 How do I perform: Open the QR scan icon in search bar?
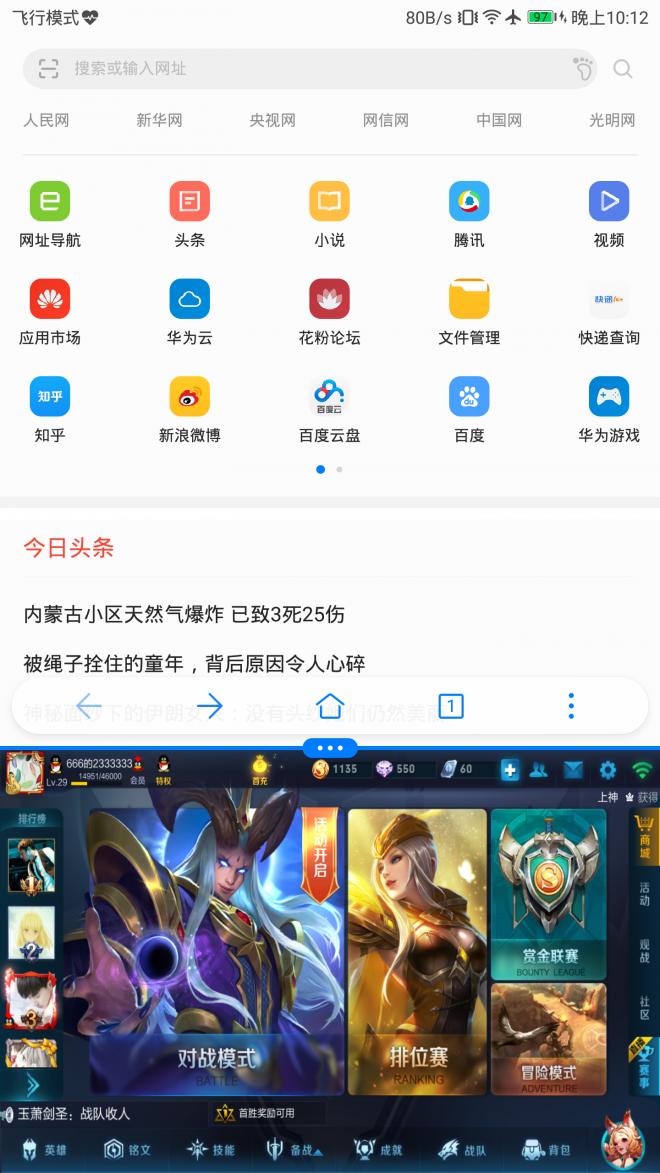pos(49,69)
